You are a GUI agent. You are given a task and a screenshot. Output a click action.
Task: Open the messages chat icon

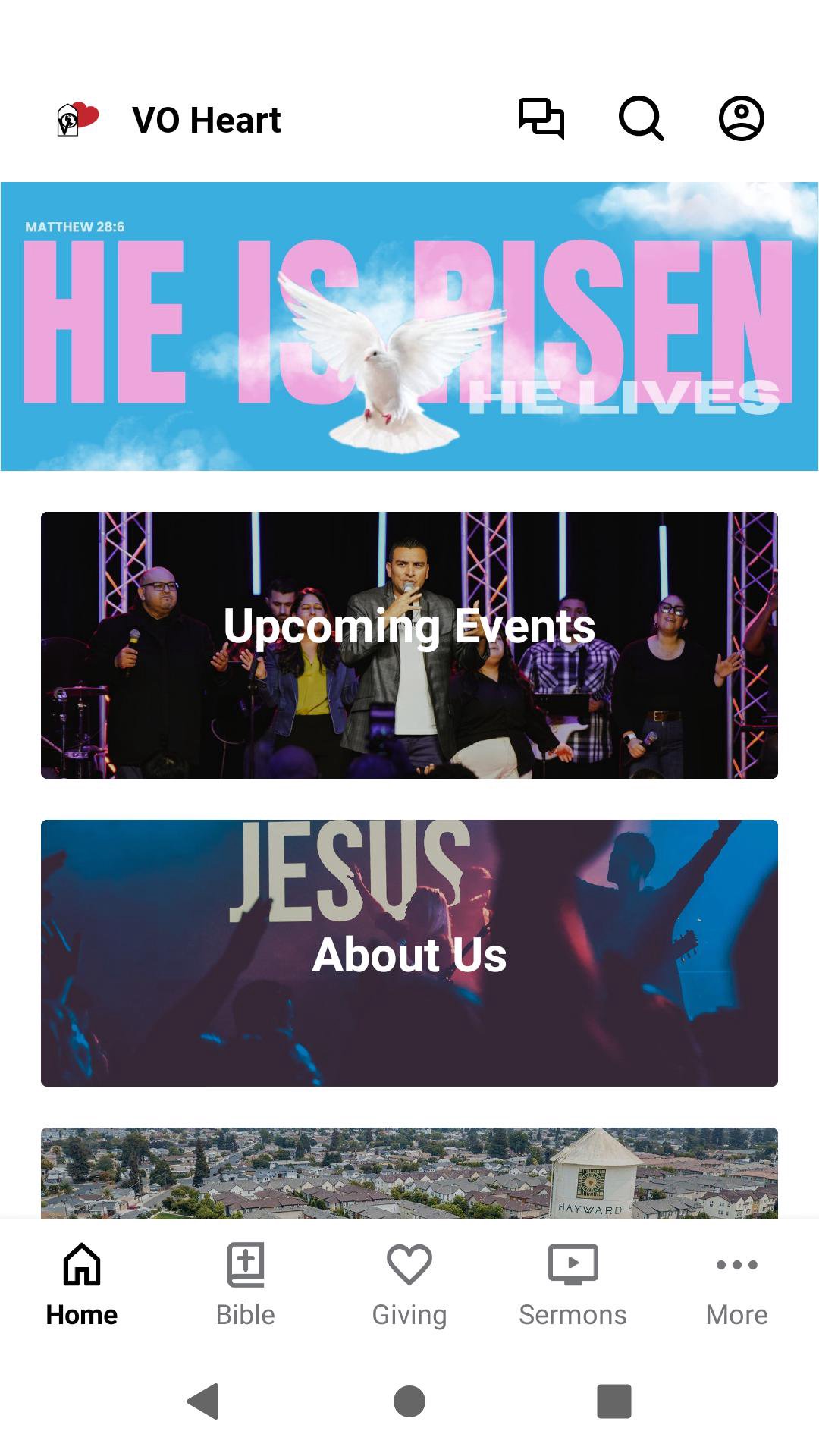(x=541, y=119)
